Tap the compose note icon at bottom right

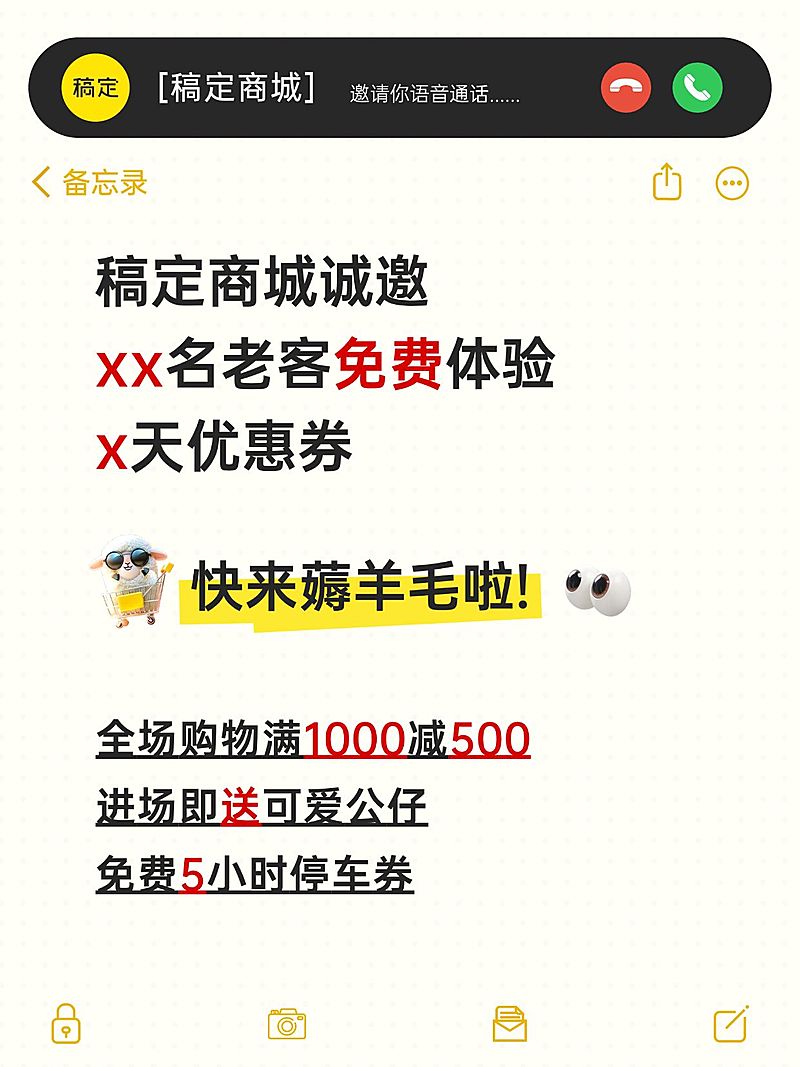point(732,1022)
